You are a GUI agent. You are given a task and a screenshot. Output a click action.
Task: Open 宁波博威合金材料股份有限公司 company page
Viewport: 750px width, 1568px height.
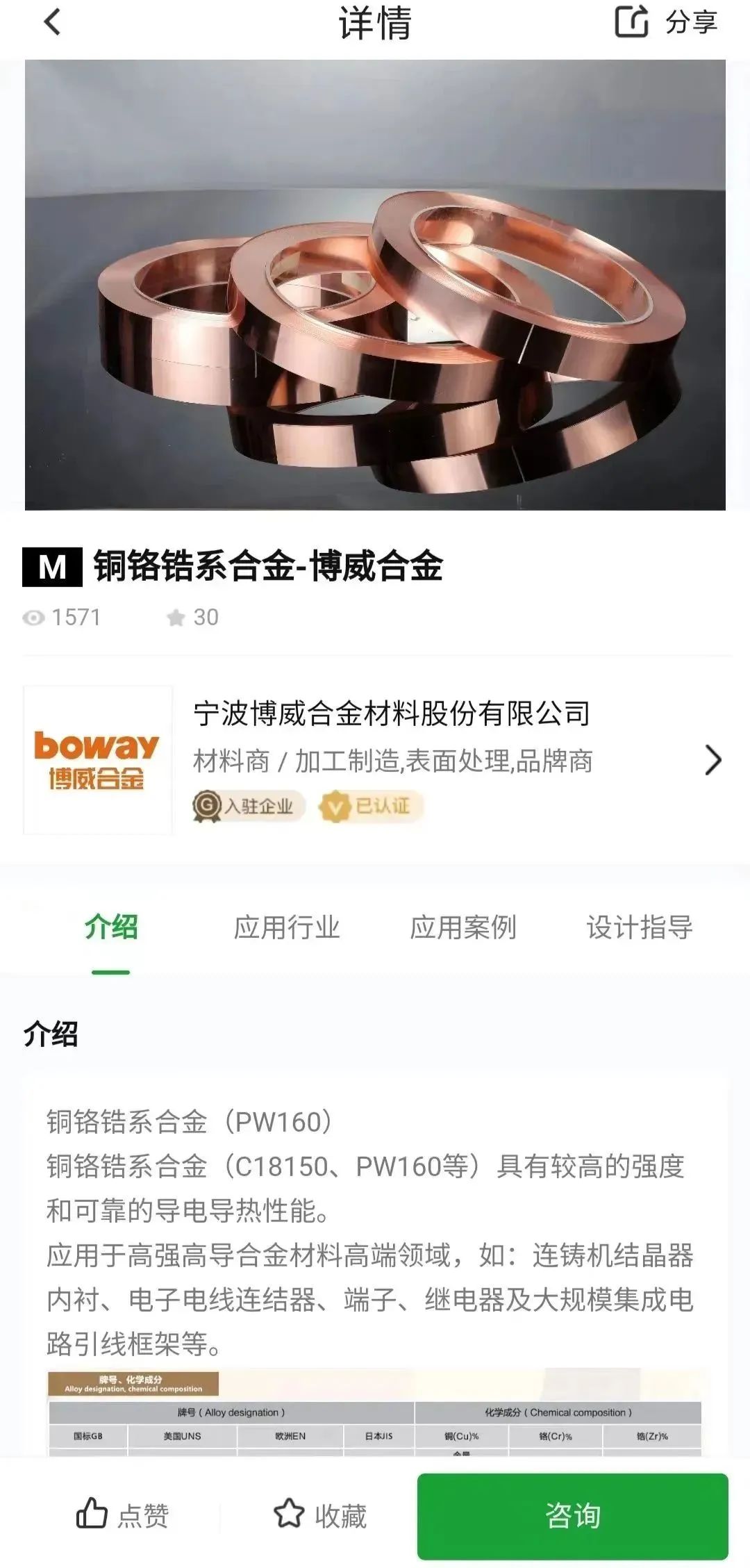coord(375,759)
